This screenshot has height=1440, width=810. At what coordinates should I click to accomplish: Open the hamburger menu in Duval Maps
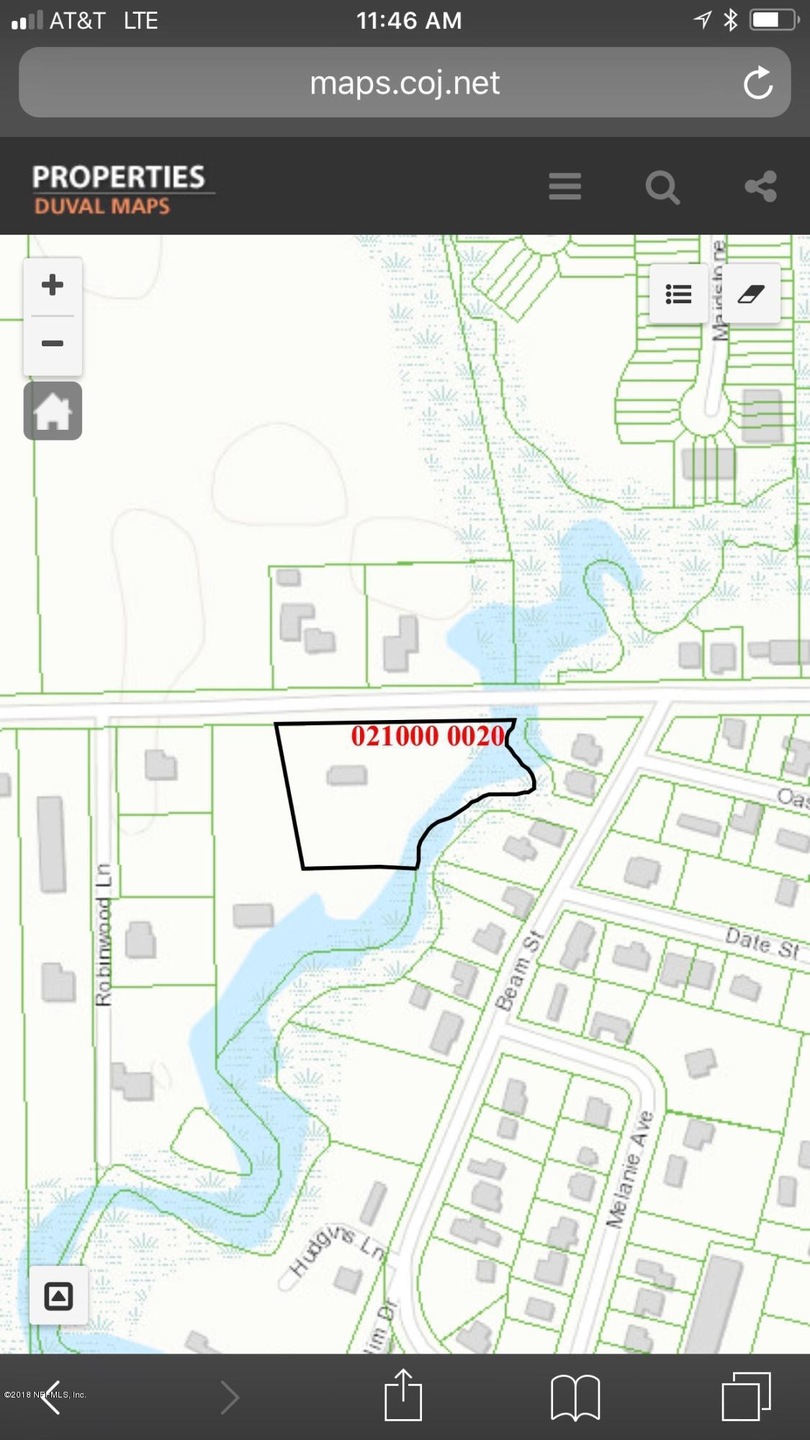point(565,186)
